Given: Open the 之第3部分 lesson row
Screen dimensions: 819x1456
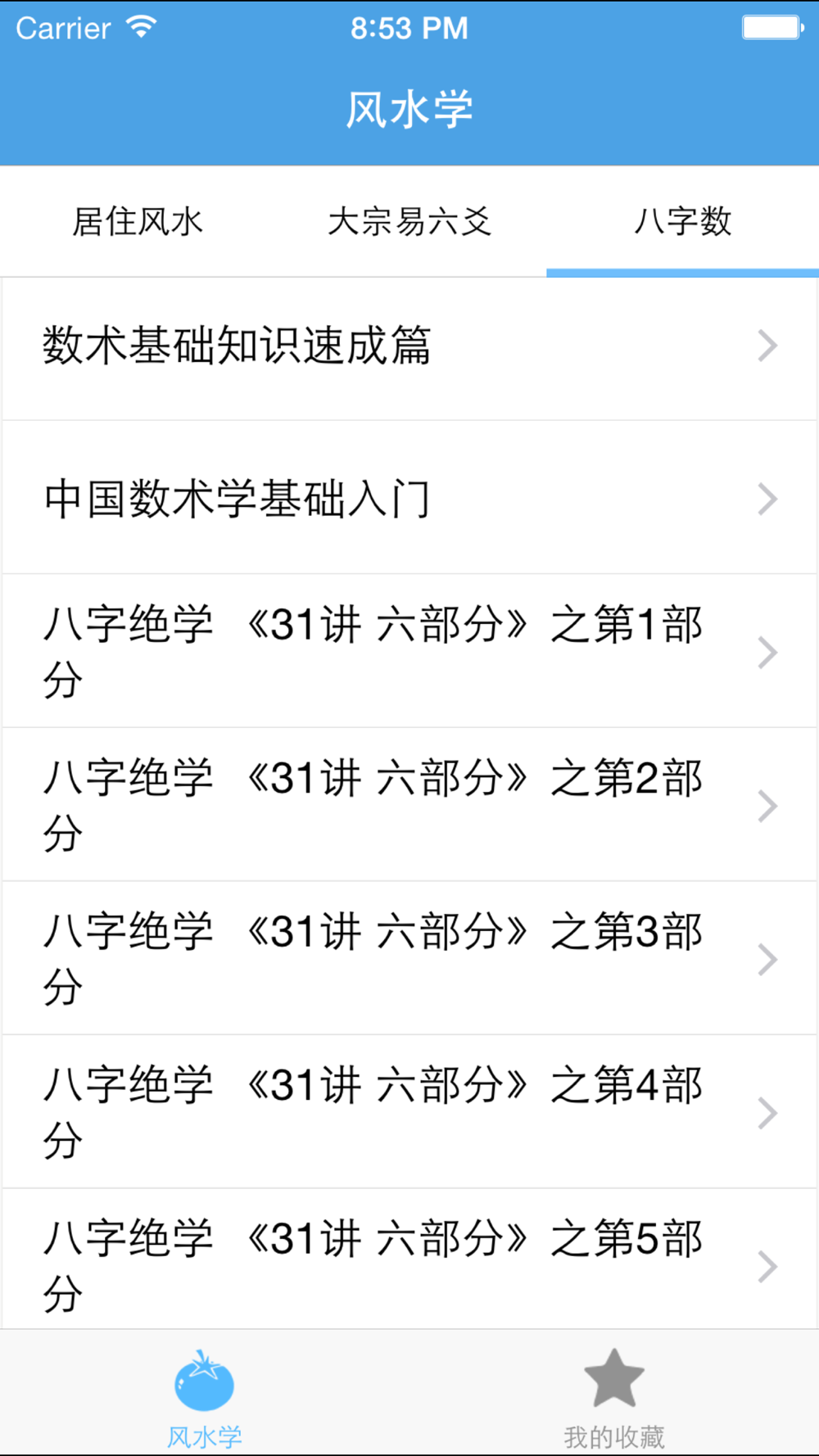Looking at the screenshot, I should pyautogui.click(x=409, y=959).
